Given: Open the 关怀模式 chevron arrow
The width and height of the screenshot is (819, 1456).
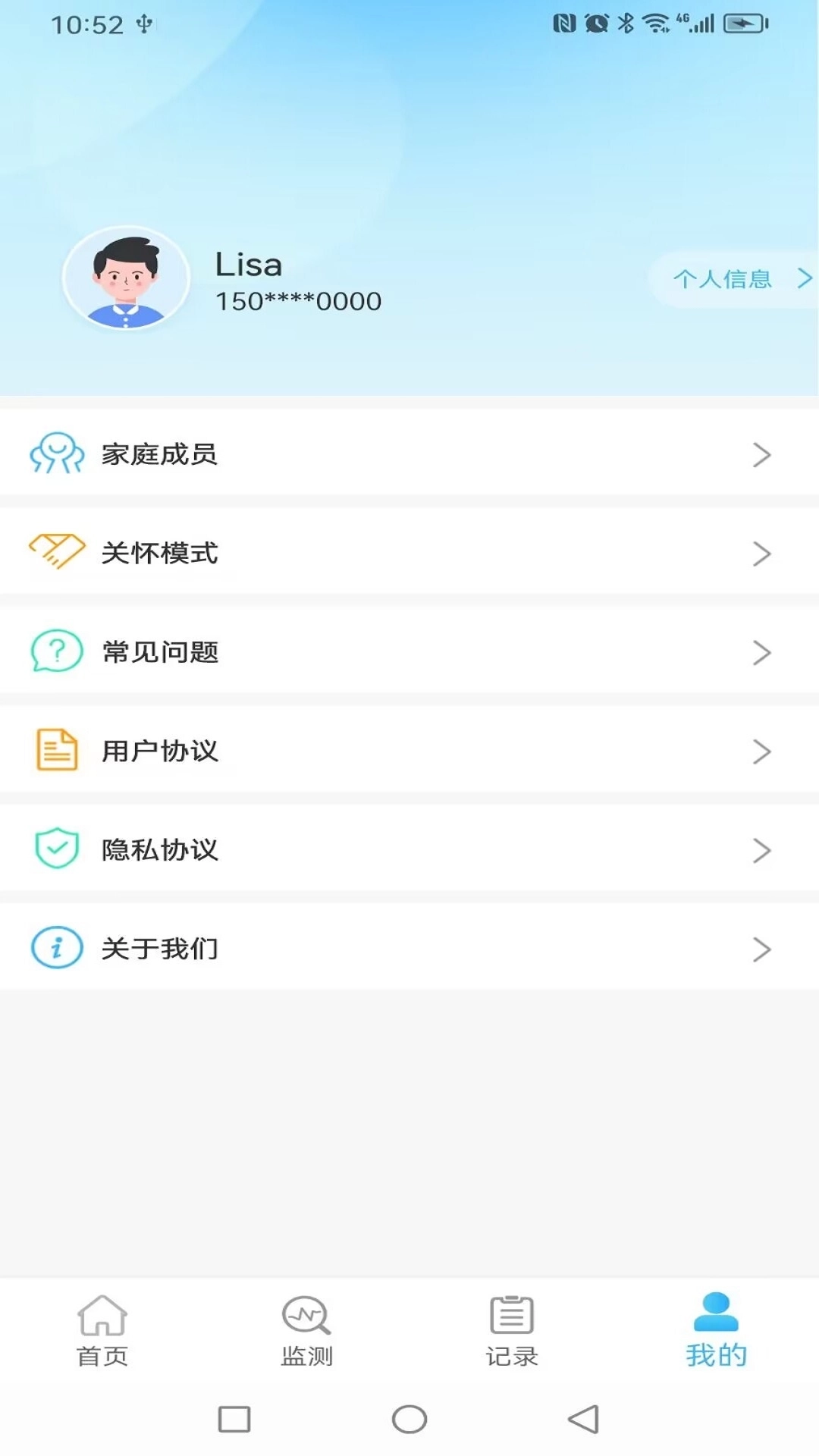Looking at the screenshot, I should point(761,553).
